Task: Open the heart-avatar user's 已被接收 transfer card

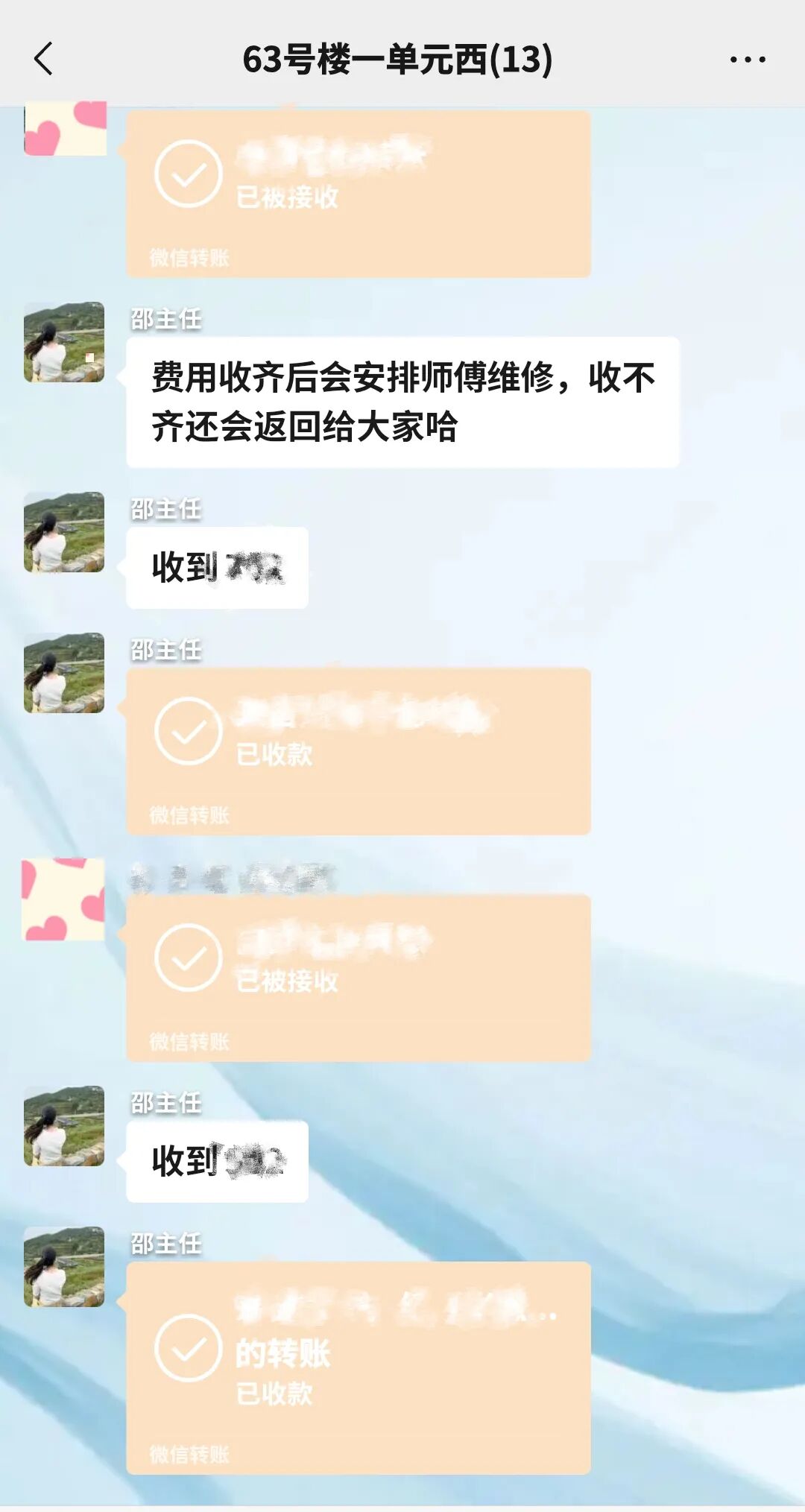Action: tap(358, 977)
